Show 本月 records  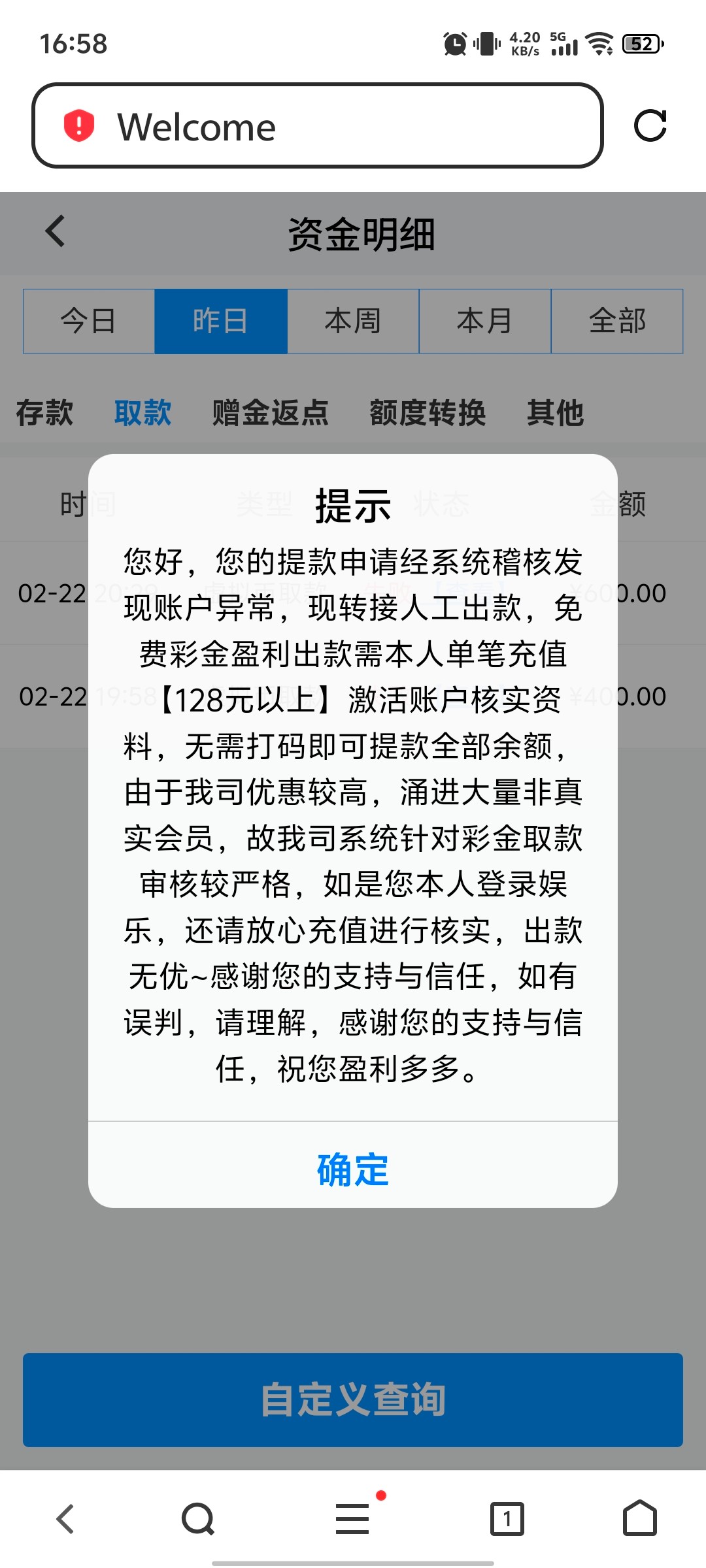coord(485,321)
